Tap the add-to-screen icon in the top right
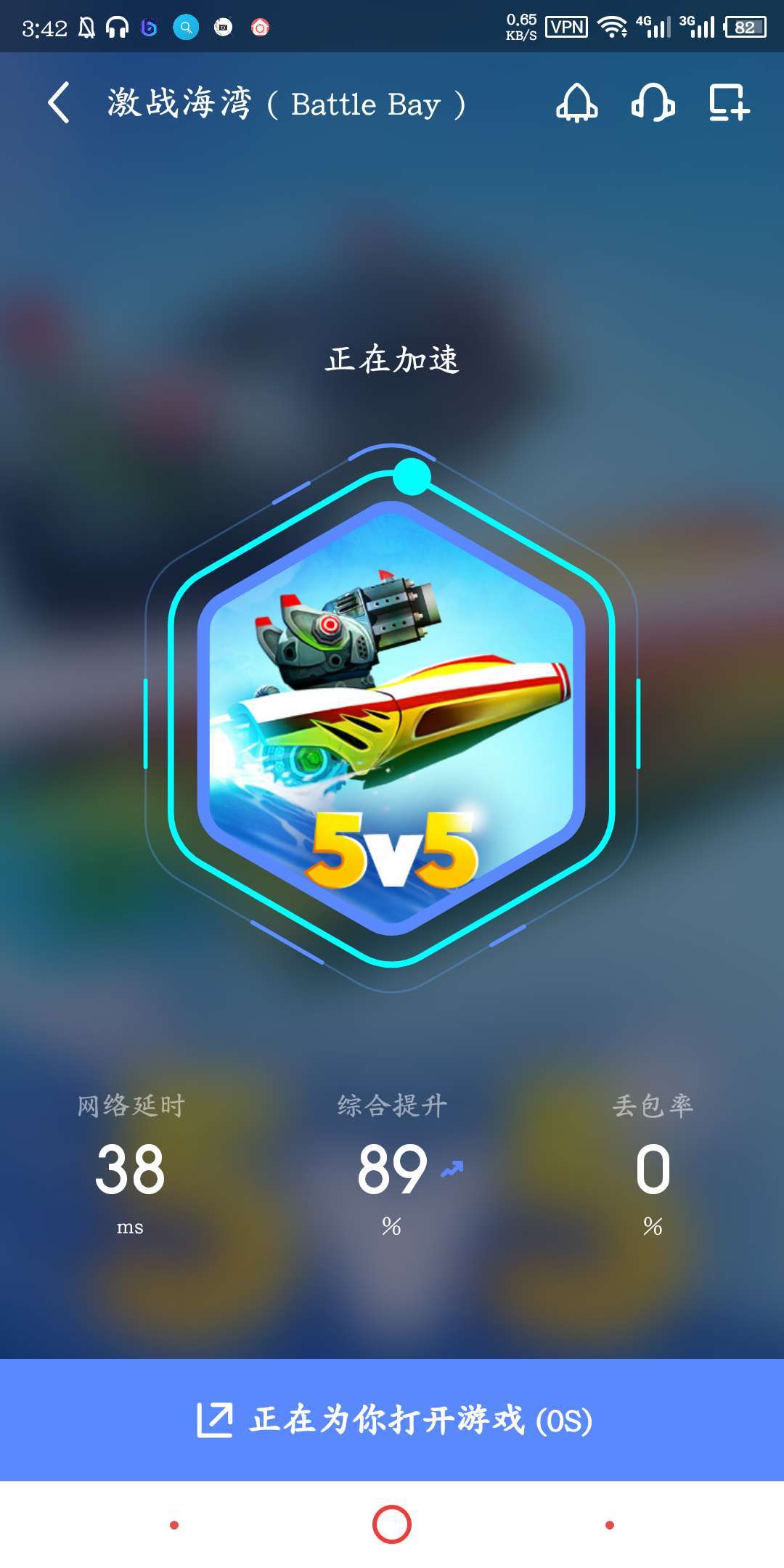The height and width of the screenshot is (1568, 784). tap(729, 103)
